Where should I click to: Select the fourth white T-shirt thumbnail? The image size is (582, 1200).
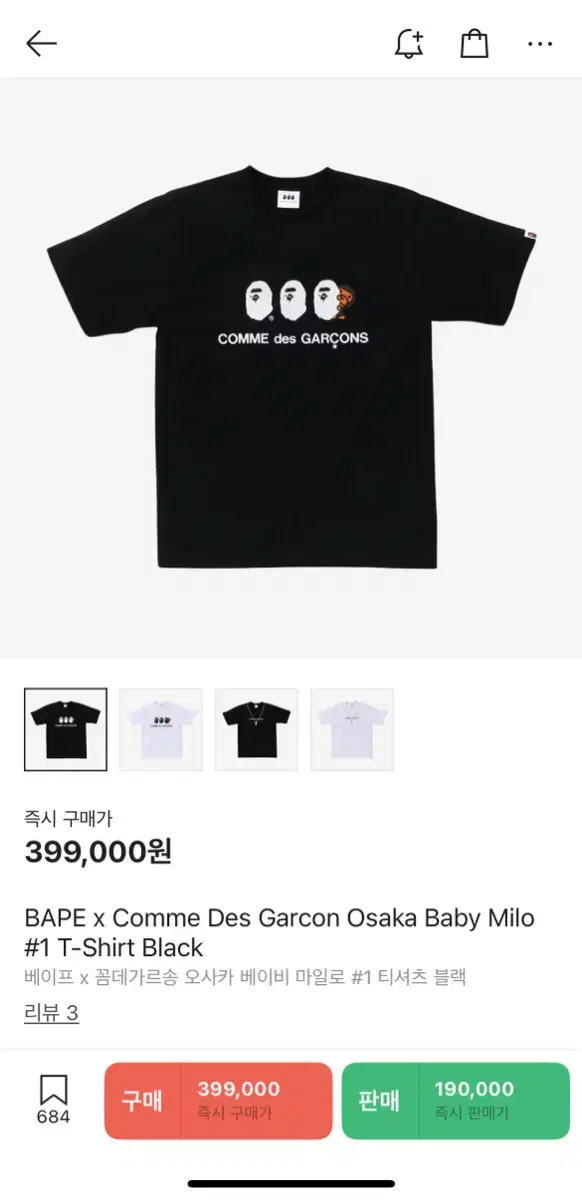pyautogui.click(x=352, y=729)
